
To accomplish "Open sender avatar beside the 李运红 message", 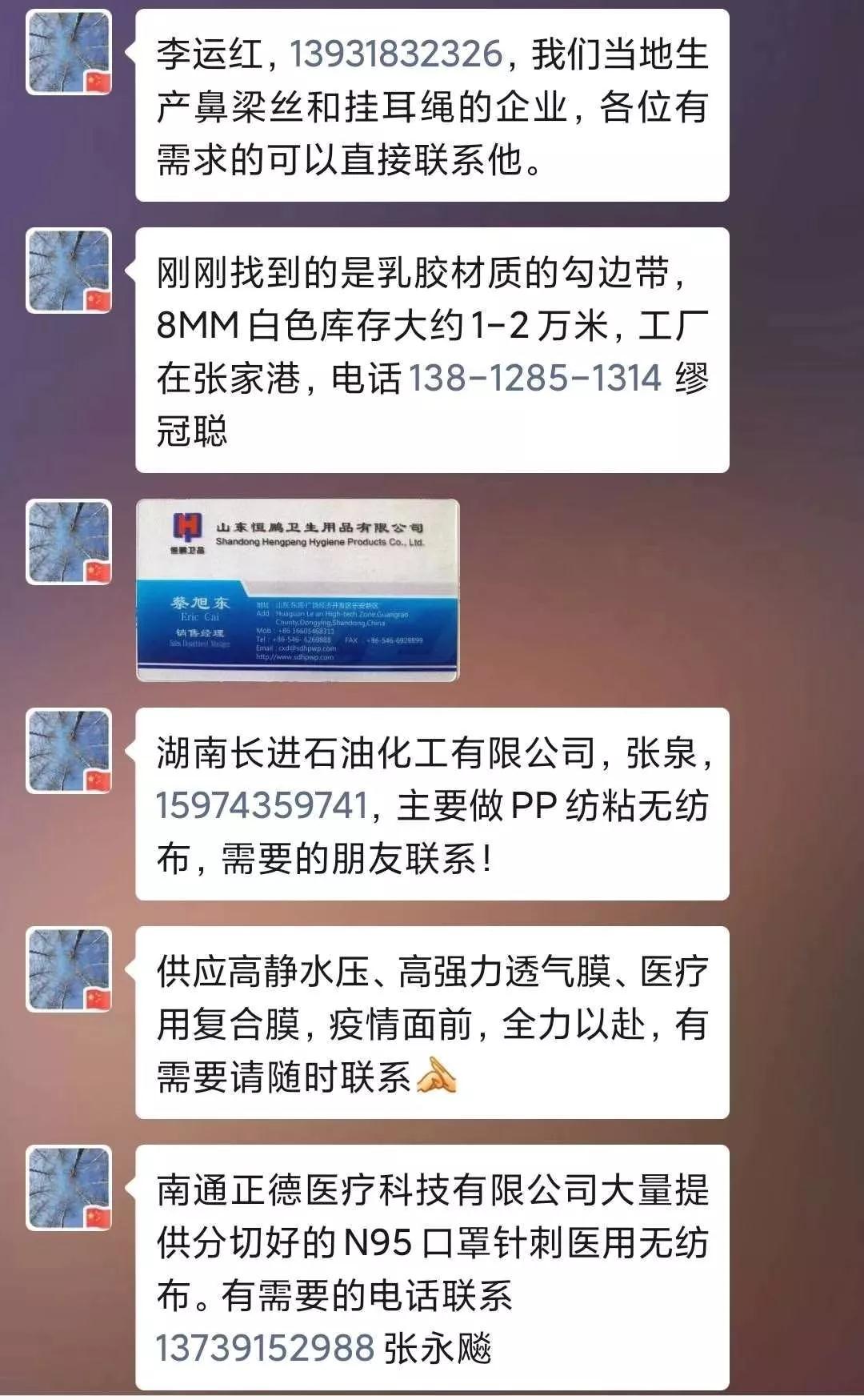I will click(69, 53).
